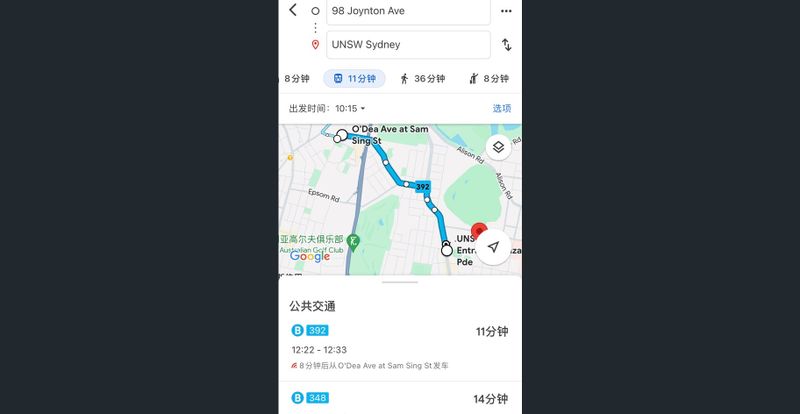Swap start and destination
This screenshot has height=414, width=800.
[x=506, y=45]
